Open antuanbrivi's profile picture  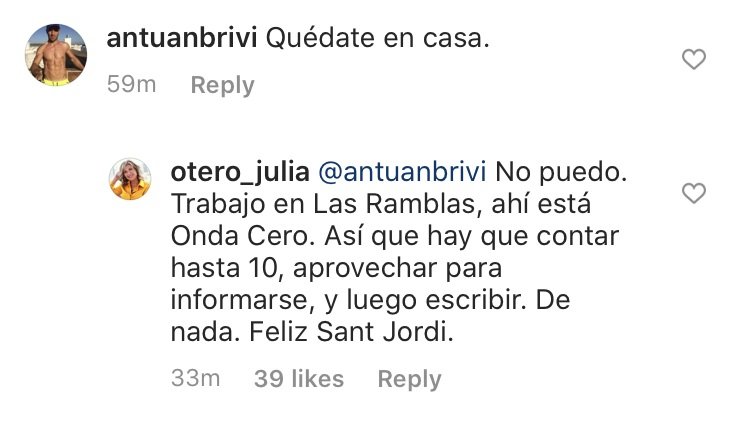pyautogui.click(x=55, y=55)
